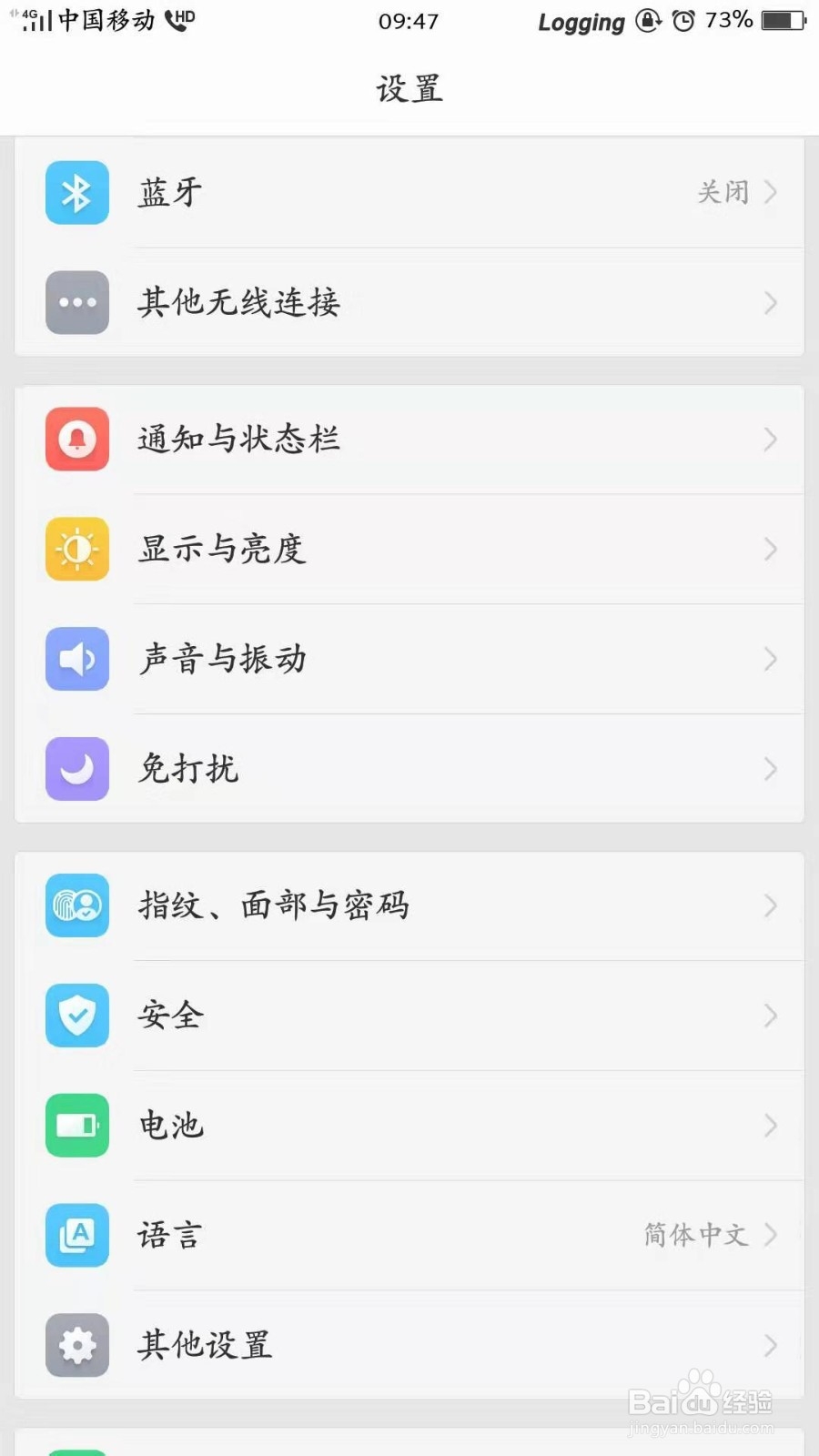Open 指纹、面部与密码
This screenshot has width=819, height=1456.
point(409,905)
